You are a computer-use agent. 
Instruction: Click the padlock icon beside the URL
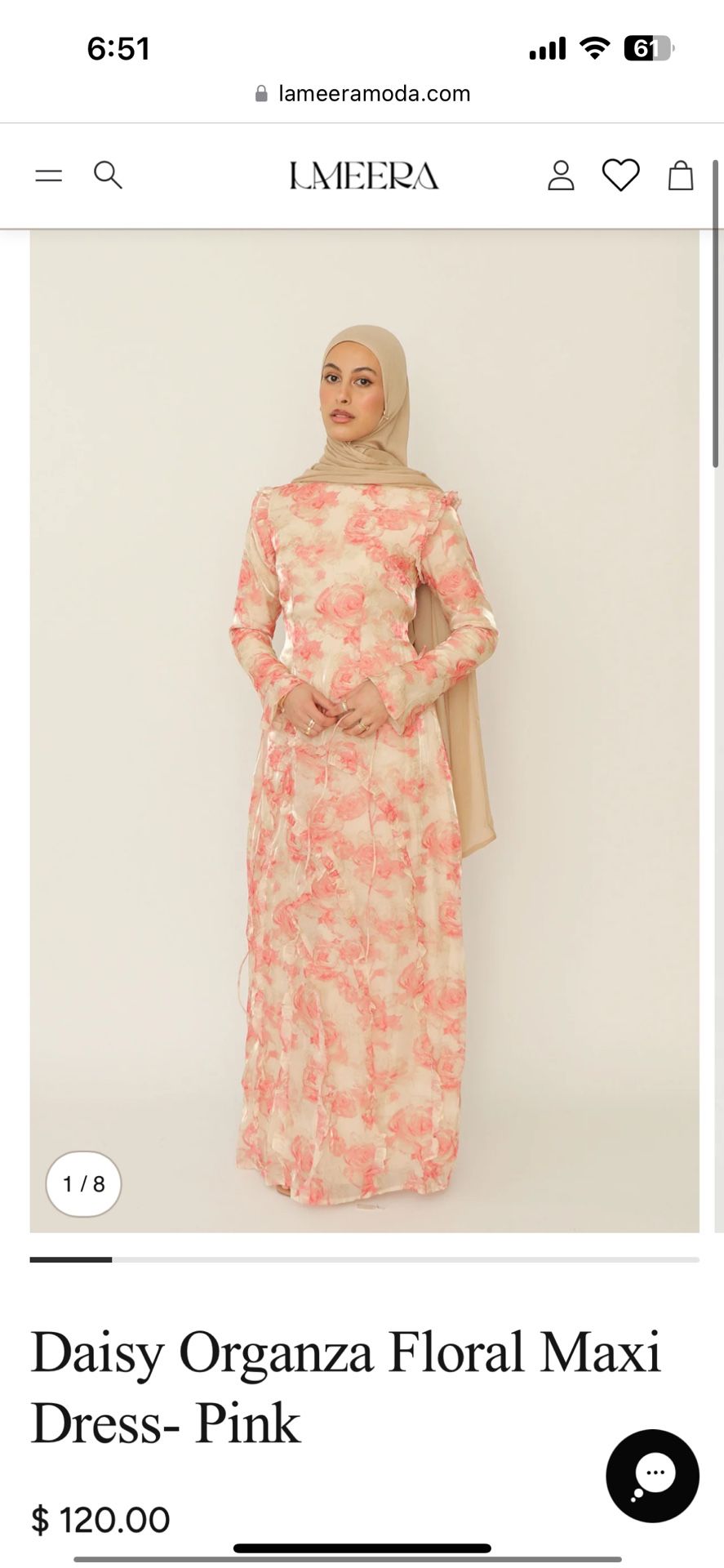click(261, 92)
